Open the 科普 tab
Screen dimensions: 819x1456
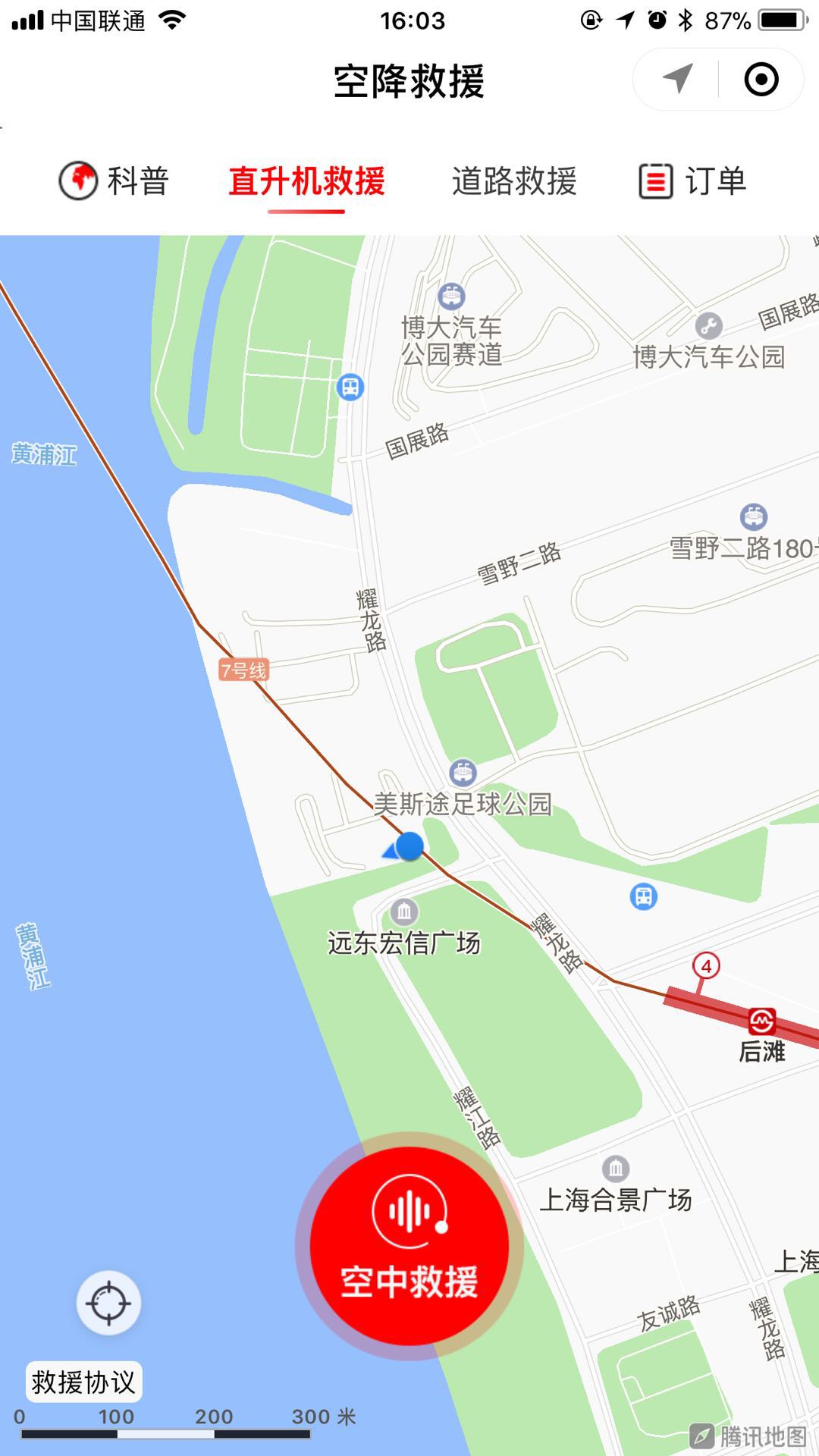tap(114, 181)
